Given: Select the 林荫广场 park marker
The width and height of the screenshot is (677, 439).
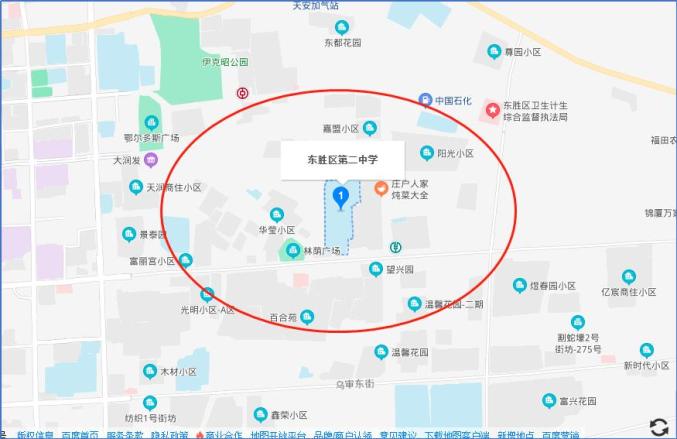Looking at the screenshot, I should click(x=292, y=250).
